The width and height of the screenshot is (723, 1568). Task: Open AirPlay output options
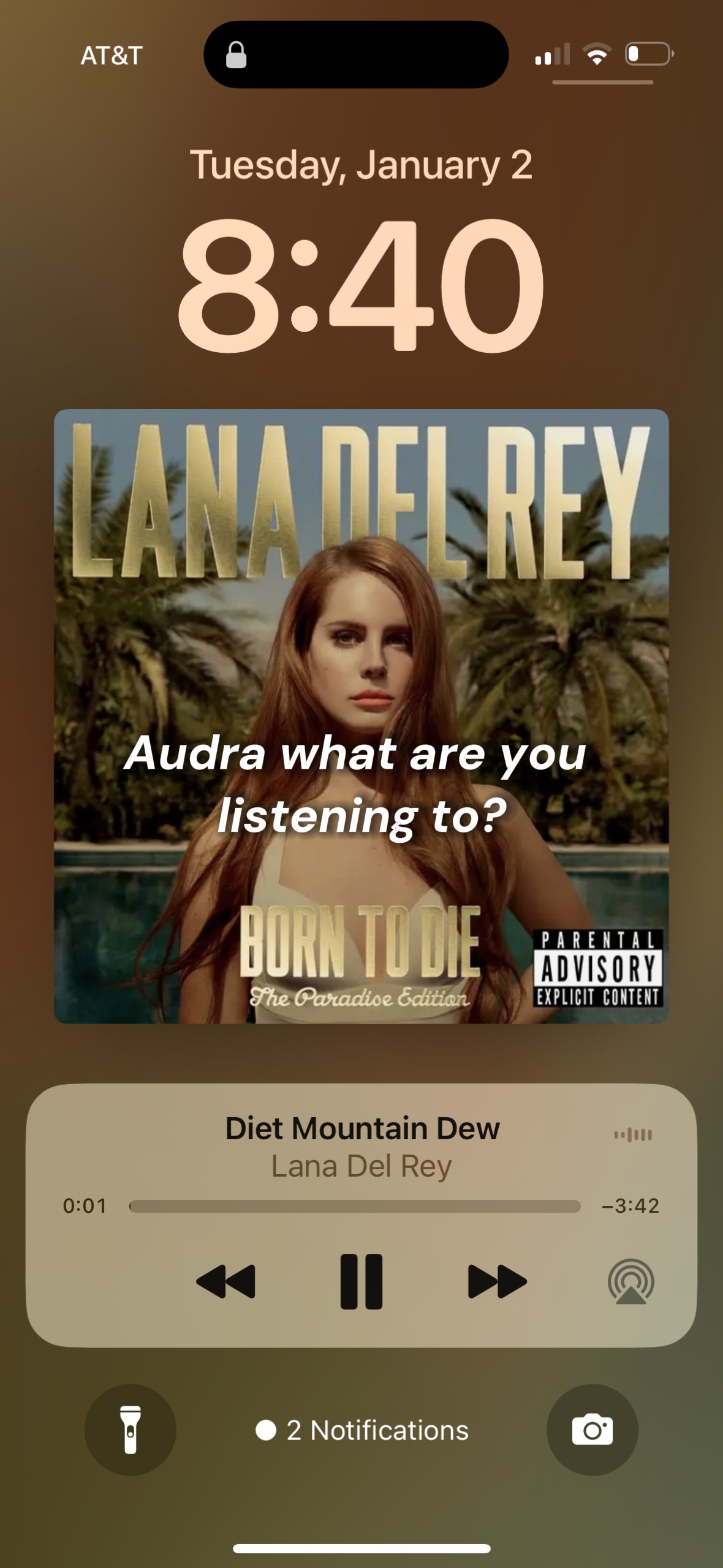pos(631,1281)
